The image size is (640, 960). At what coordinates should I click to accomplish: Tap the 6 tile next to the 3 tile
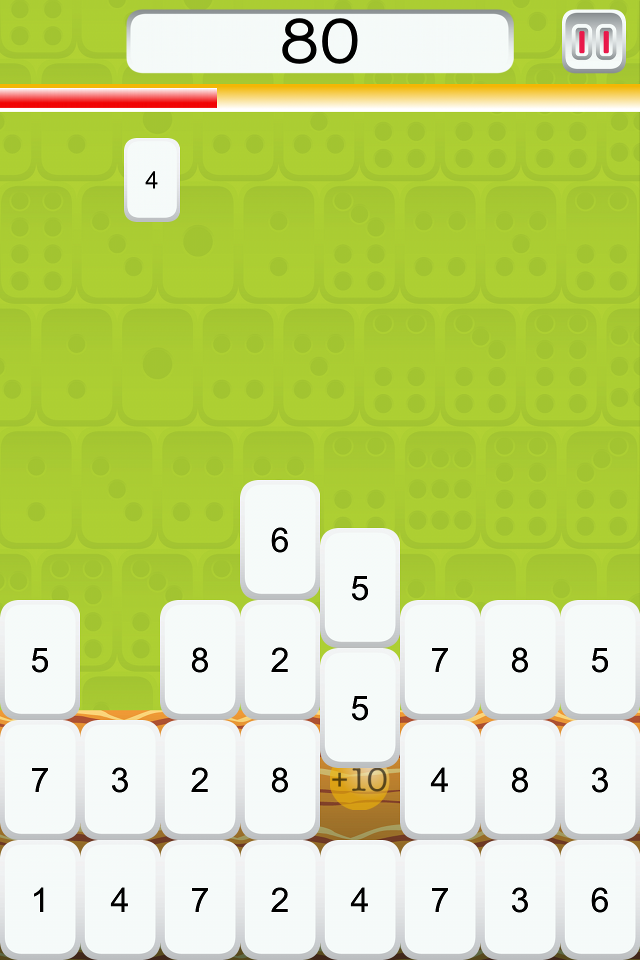[600, 899]
